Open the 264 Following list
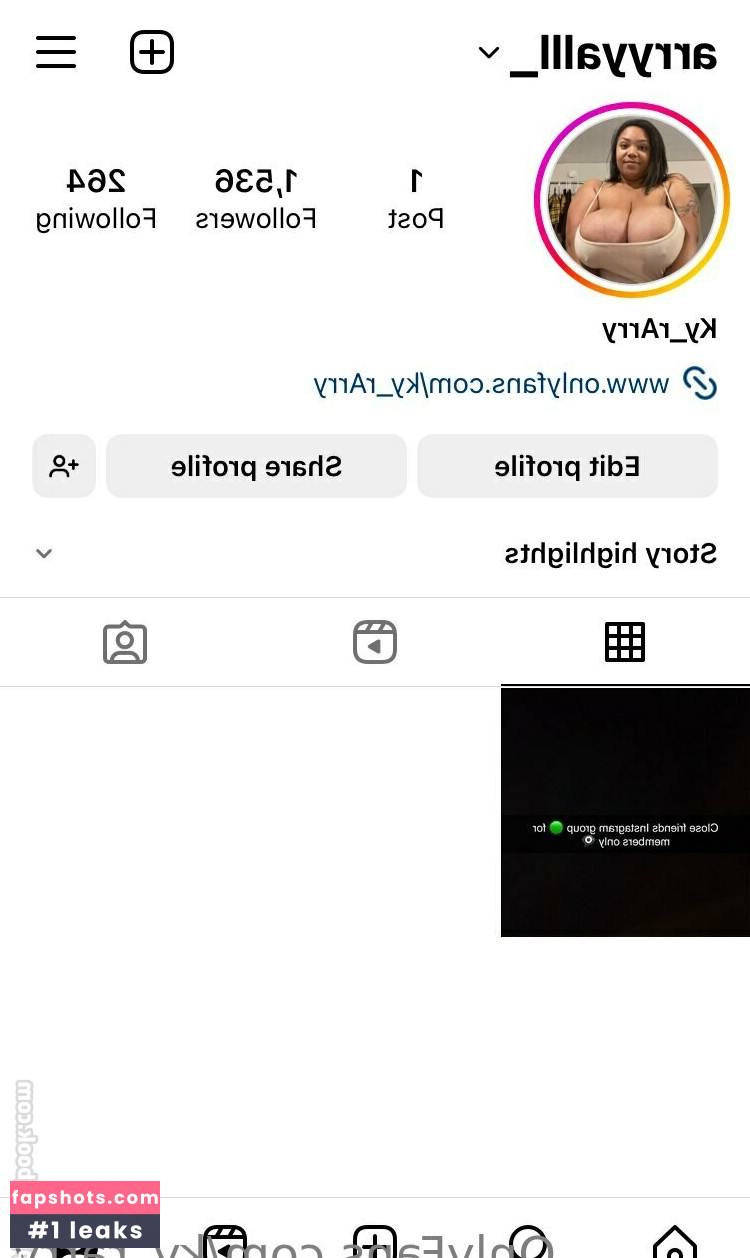This screenshot has height=1258, width=750. coord(96,199)
